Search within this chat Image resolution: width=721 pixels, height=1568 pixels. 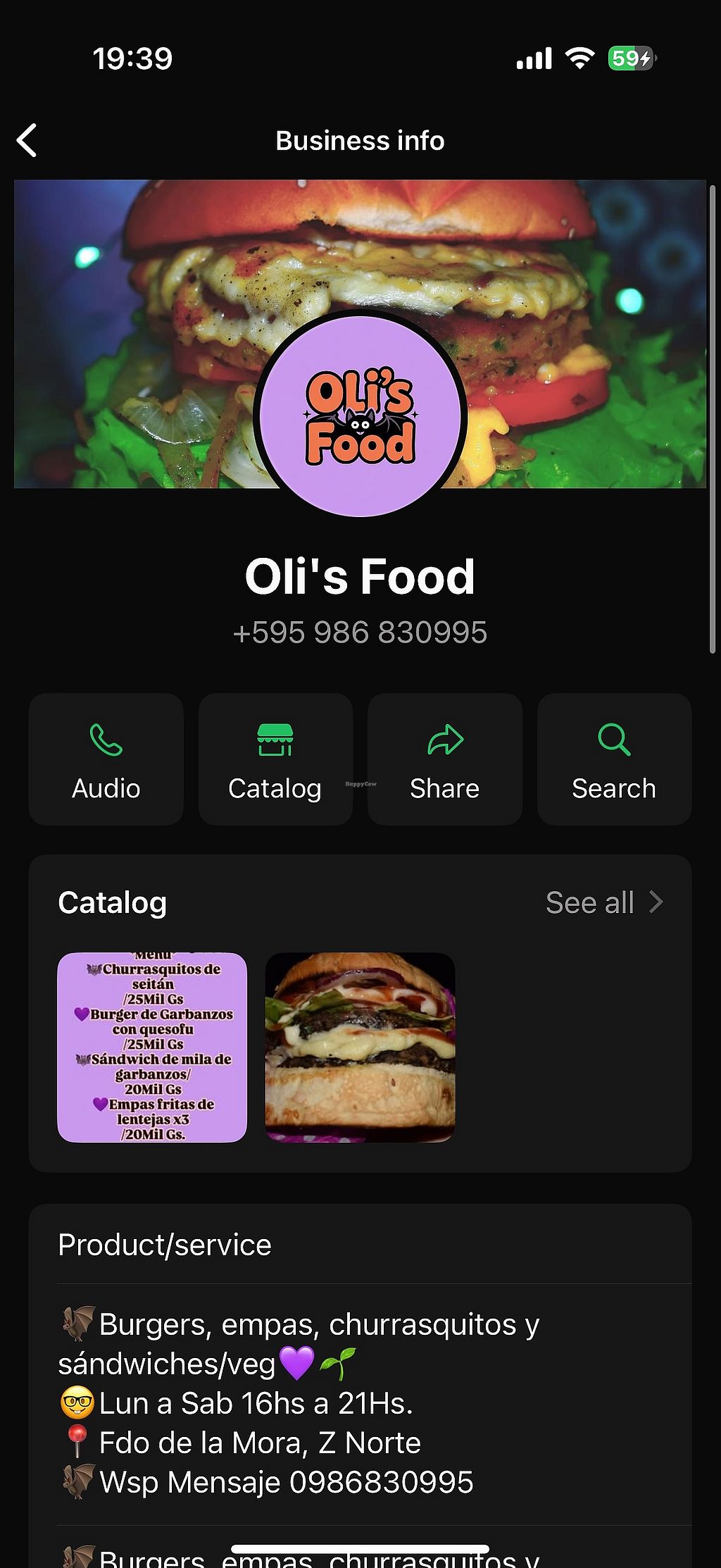(x=614, y=759)
